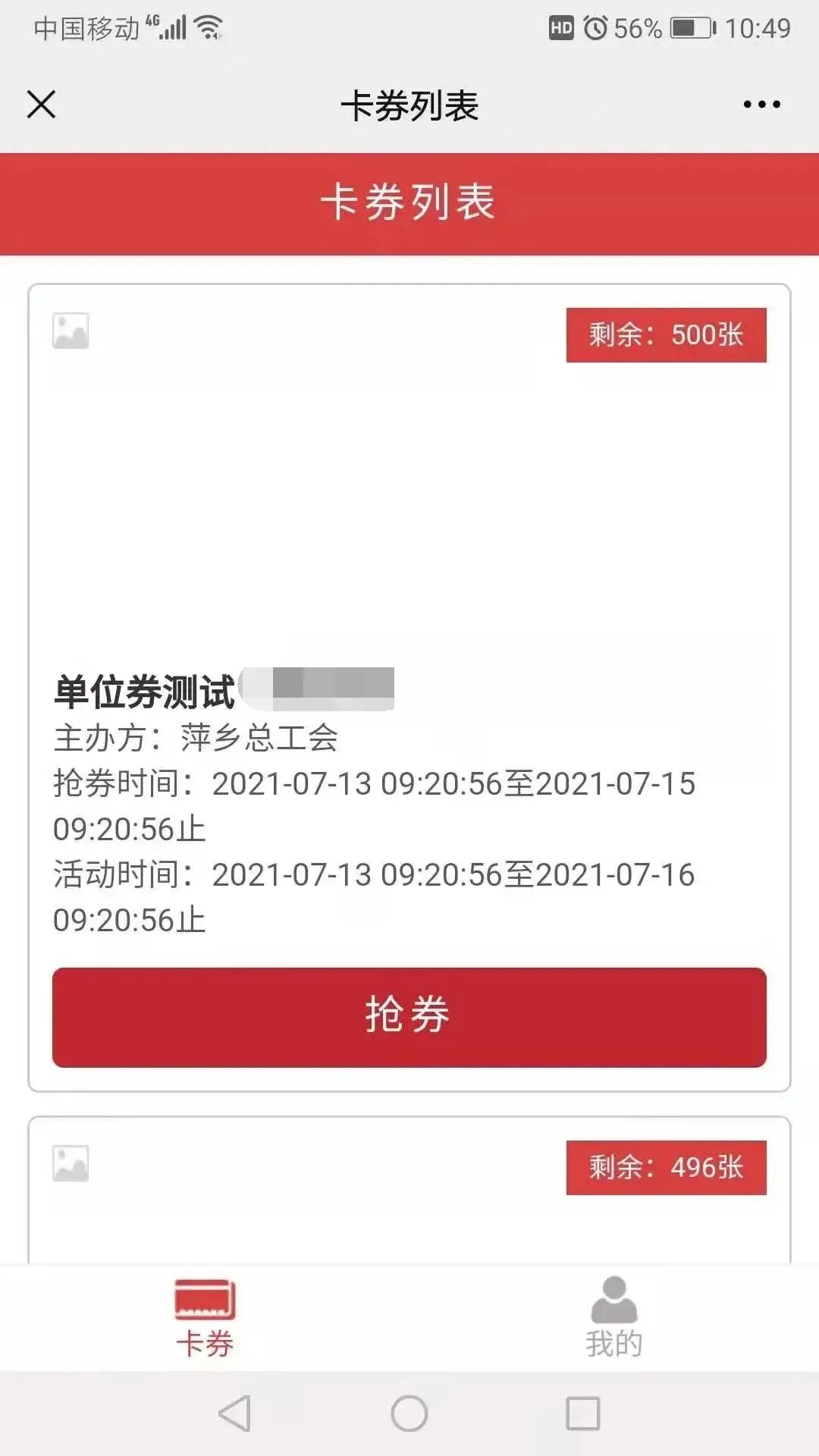The width and height of the screenshot is (819, 1456).
Task: Open the three-dot overflow menu
Action: click(x=761, y=104)
